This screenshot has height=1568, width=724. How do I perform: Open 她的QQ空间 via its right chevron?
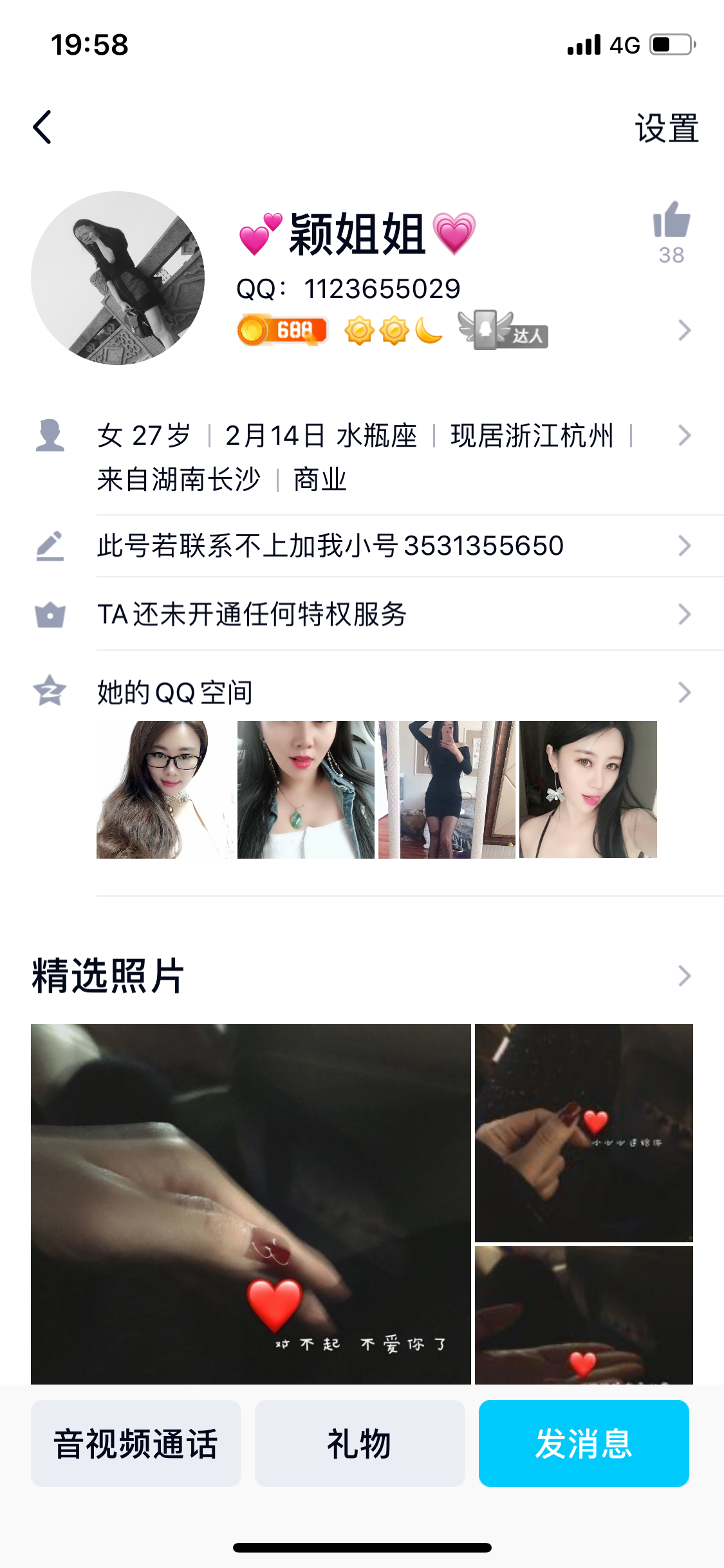pos(684,691)
